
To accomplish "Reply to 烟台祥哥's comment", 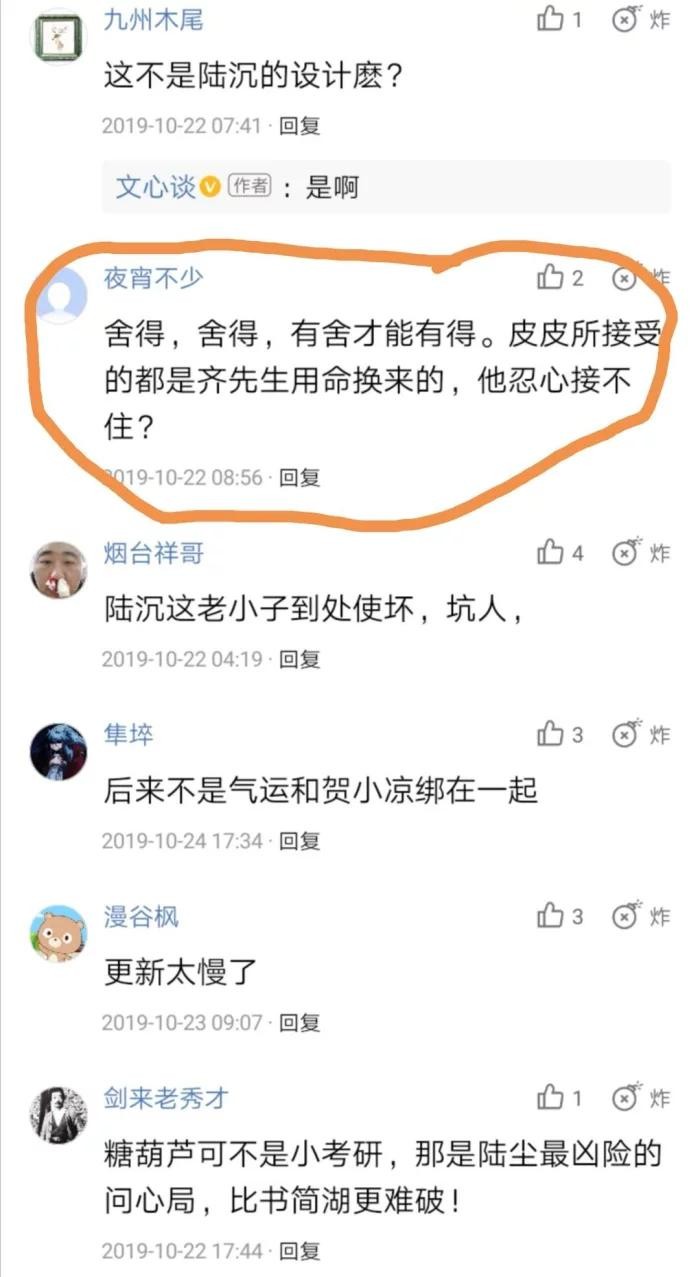I will [x=299, y=659].
